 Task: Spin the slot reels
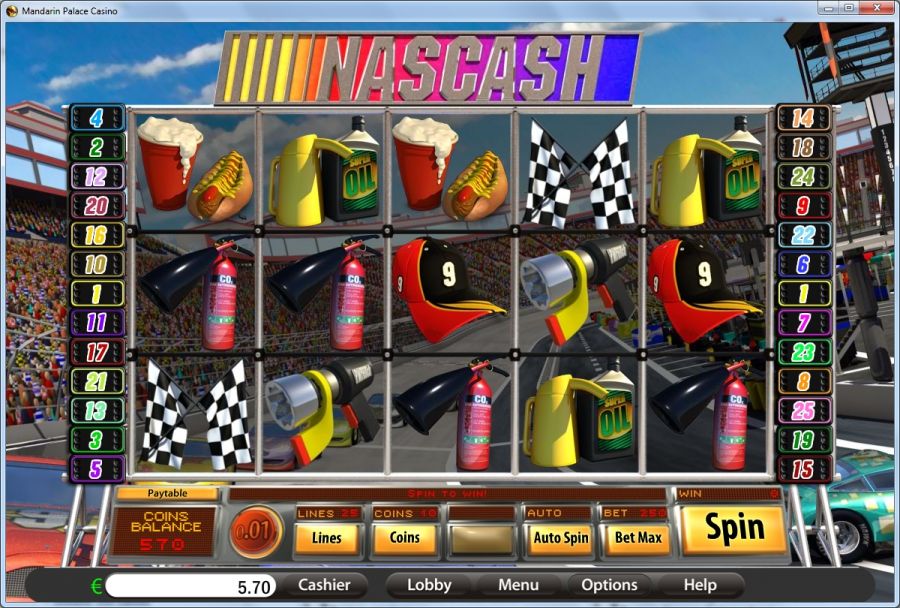pyautogui.click(x=734, y=529)
